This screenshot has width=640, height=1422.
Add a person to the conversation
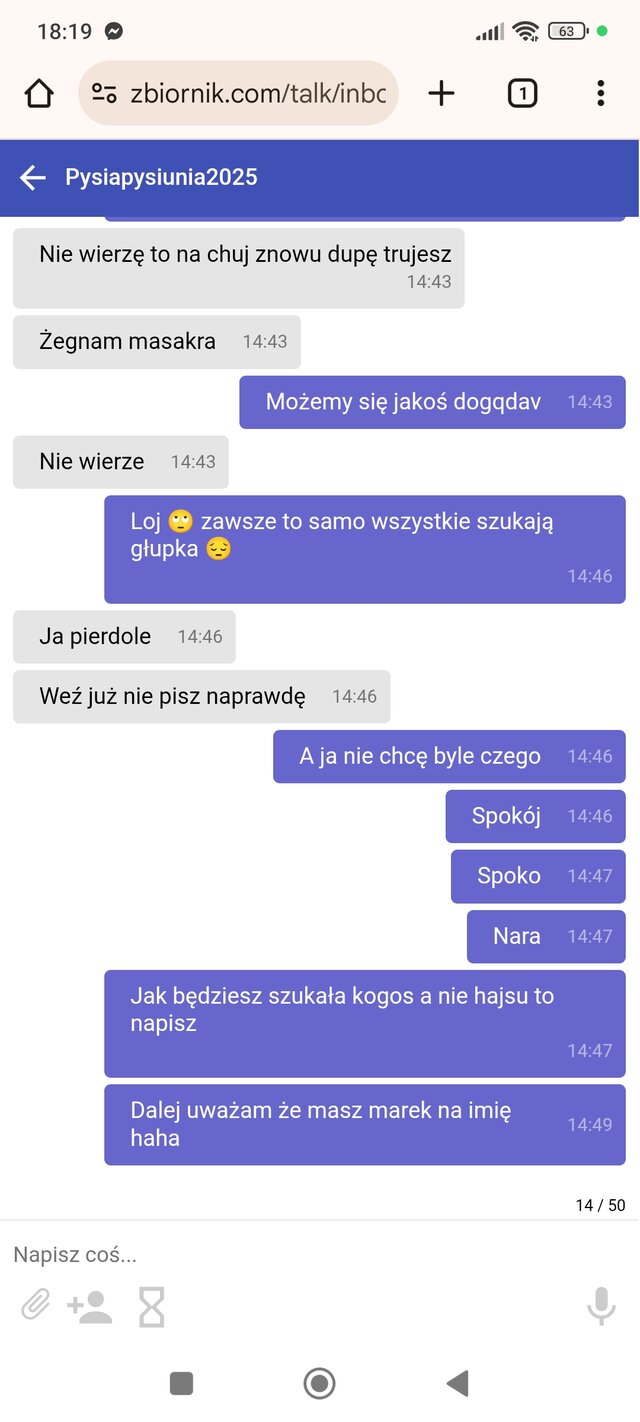click(90, 1306)
